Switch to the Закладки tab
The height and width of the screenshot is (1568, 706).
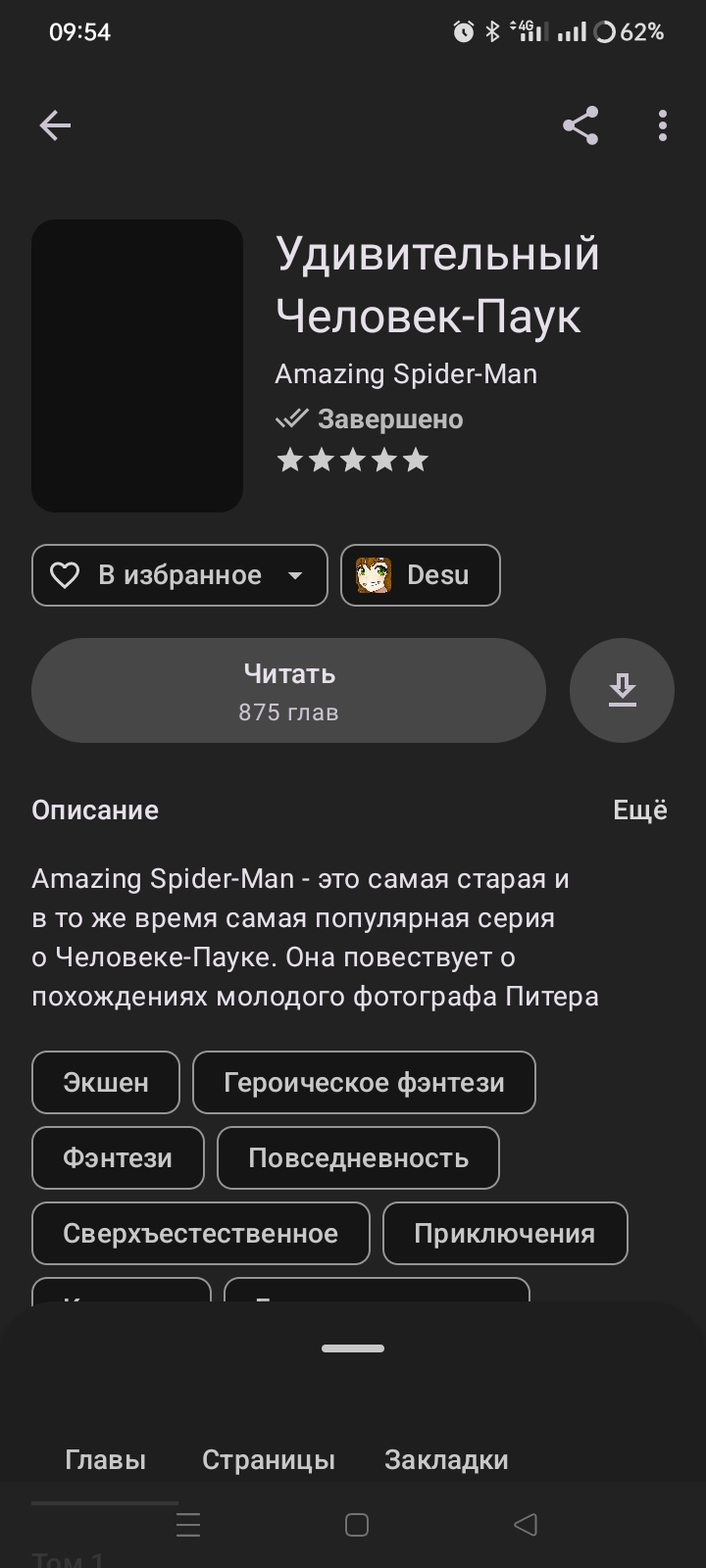(x=446, y=1460)
